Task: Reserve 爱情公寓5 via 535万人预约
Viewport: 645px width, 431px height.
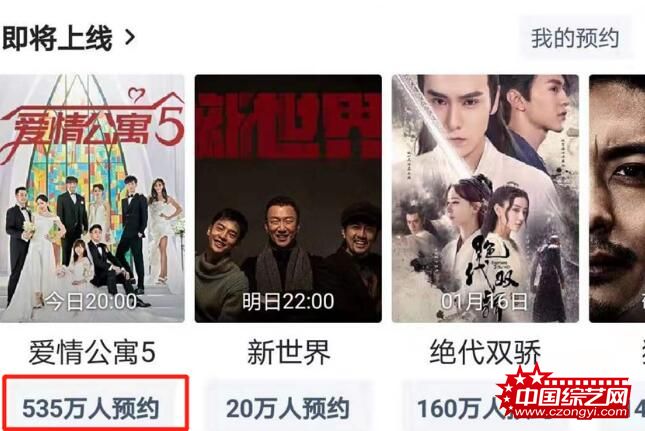Action: tap(93, 408)
